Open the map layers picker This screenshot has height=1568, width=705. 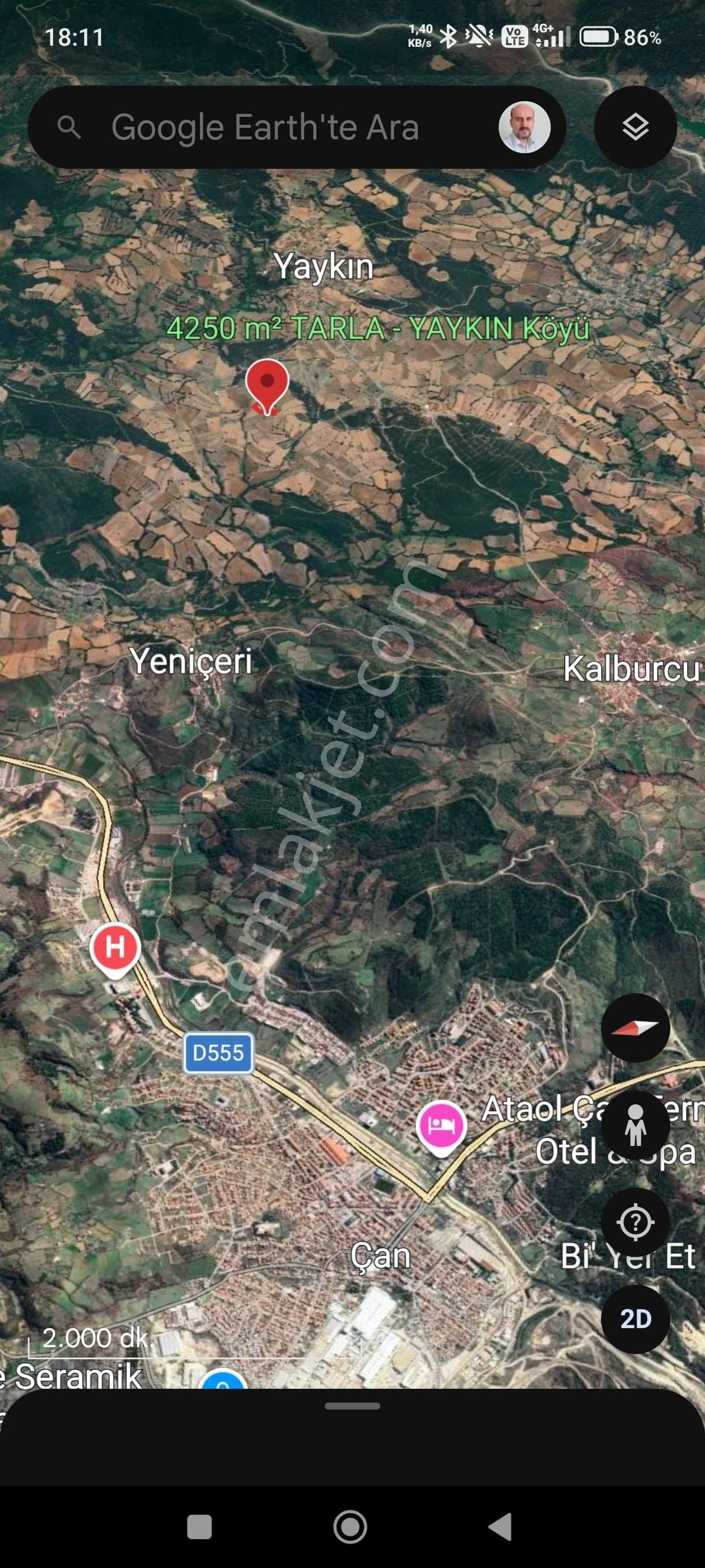coord(635,127)
